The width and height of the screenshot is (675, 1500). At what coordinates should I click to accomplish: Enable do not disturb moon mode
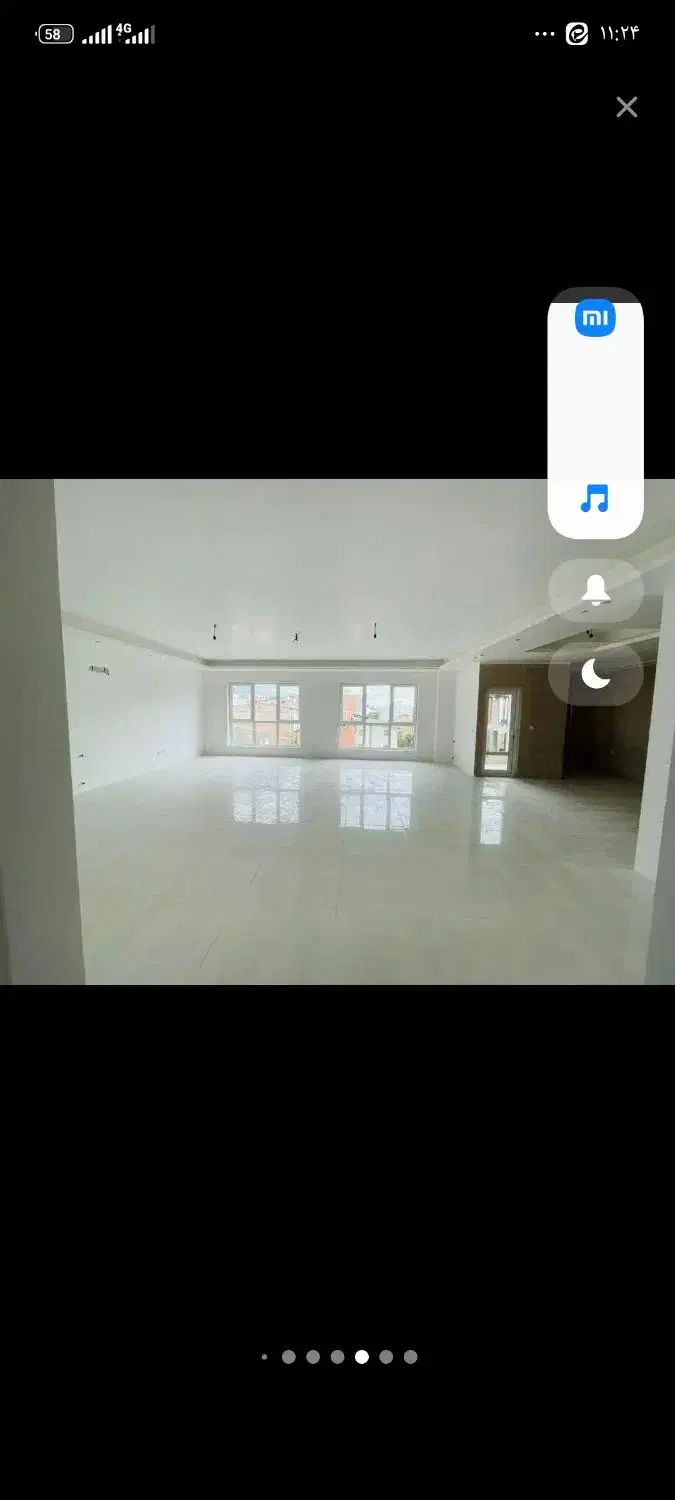click(596, 674)
